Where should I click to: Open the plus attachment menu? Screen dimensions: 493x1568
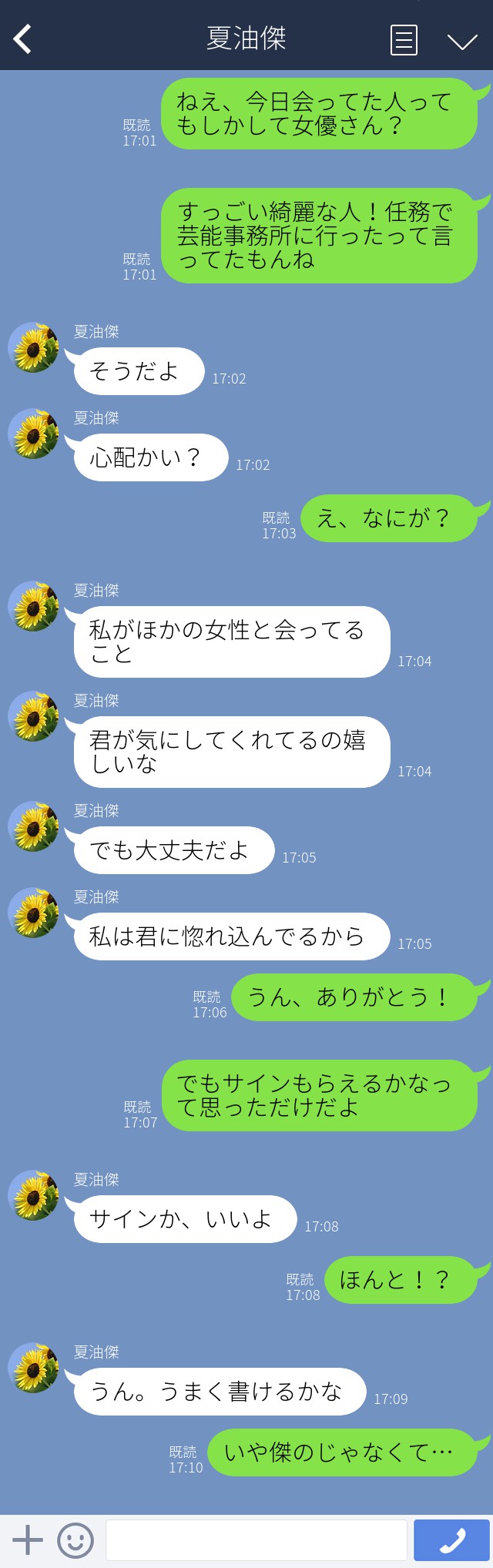tap(28, 1540)
